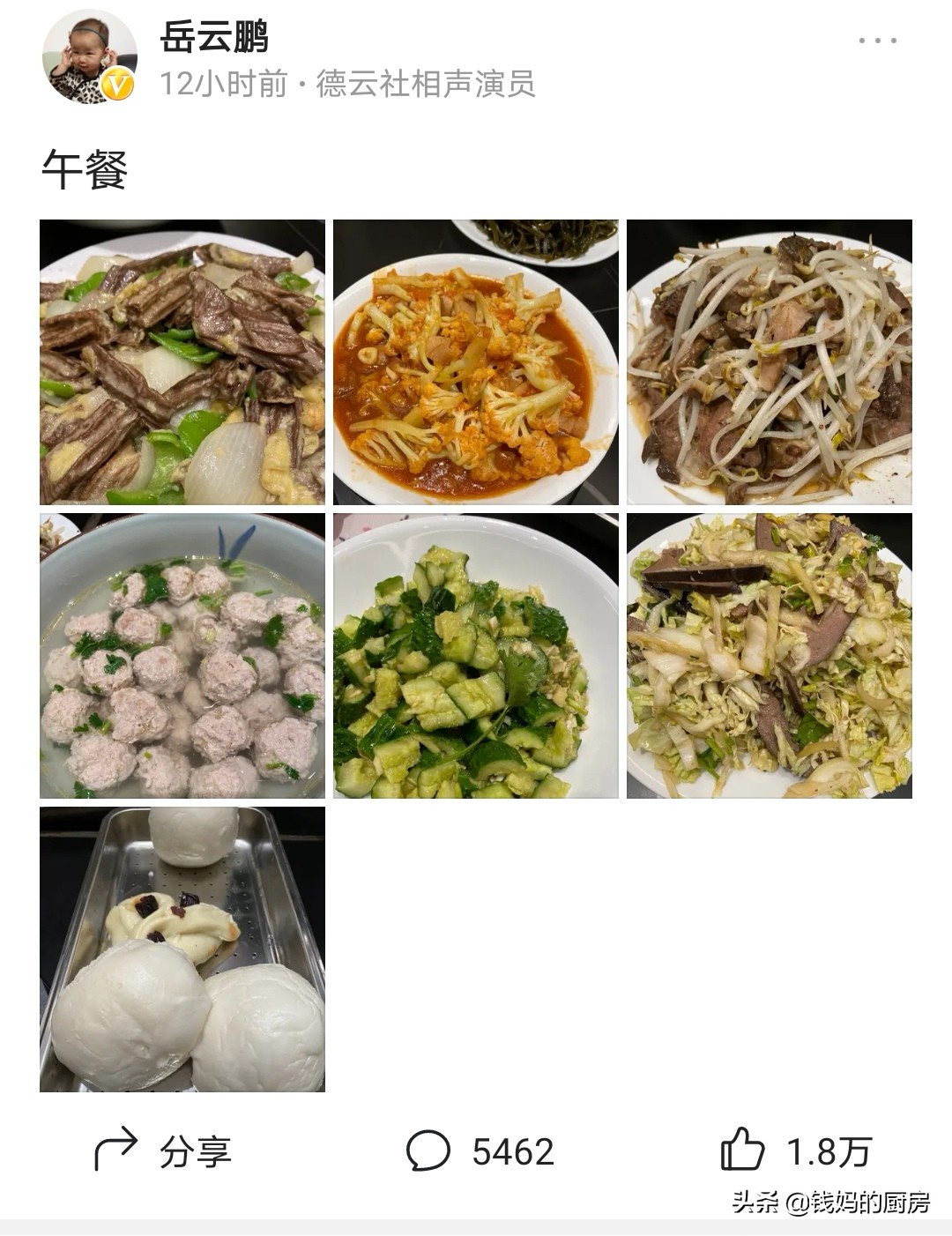Open the 5462 comments
Screen dimensions: 952x1236
click(x=480, y=1150)
